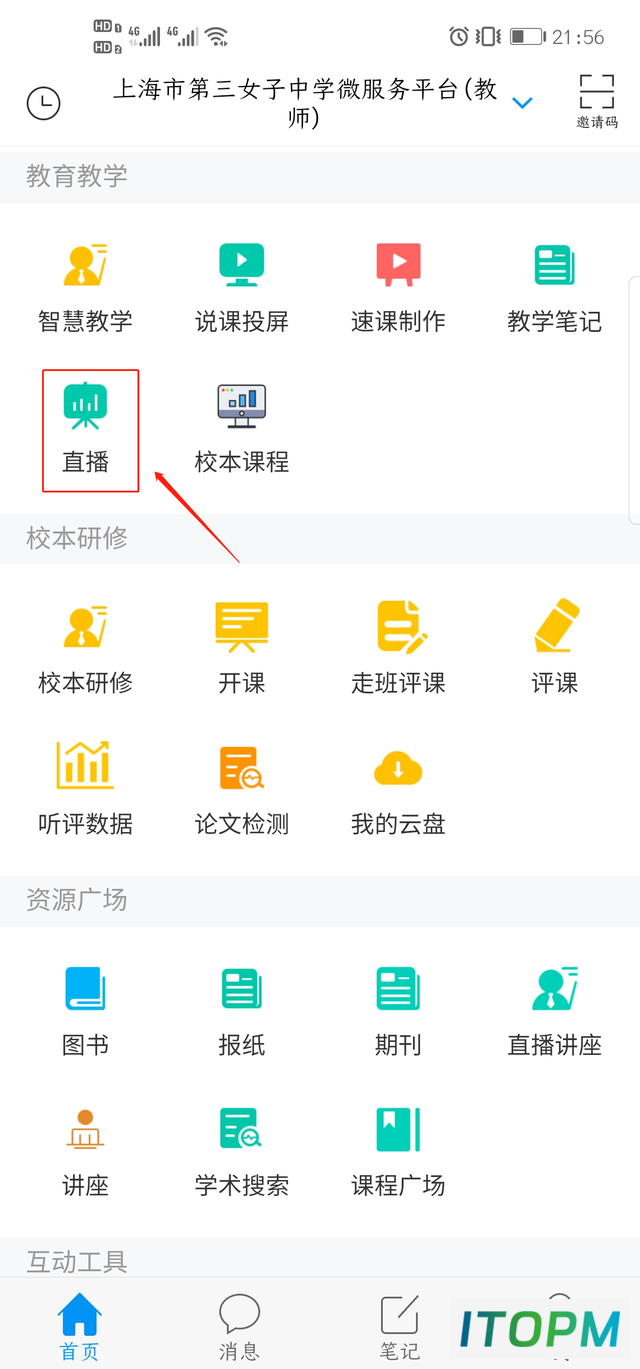Open 开课
Viewport: 640px width, 1369px height.
241,649
